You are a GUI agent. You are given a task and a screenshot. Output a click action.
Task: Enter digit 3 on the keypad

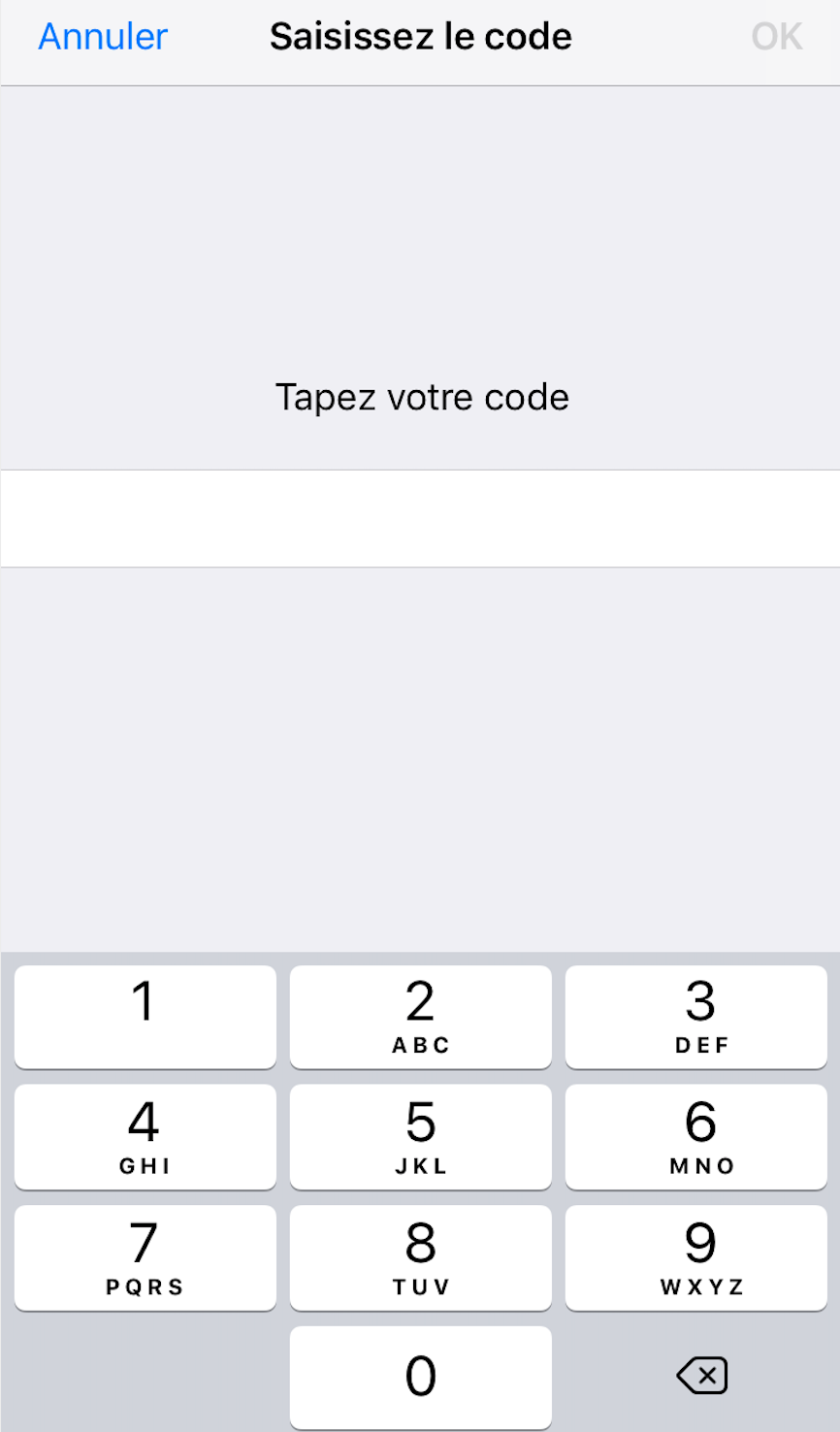coord(695,1016)
